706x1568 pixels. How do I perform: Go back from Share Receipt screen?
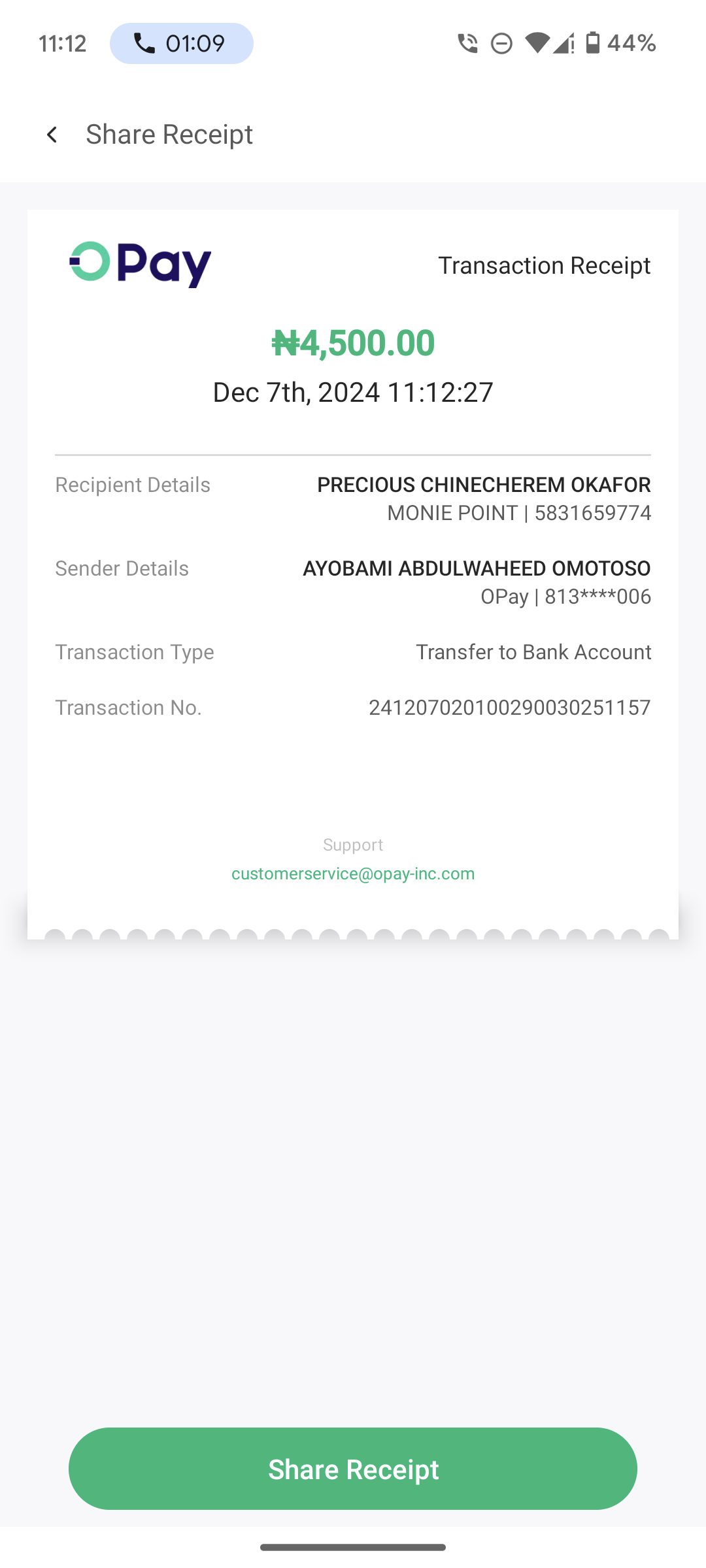[52, 135]
